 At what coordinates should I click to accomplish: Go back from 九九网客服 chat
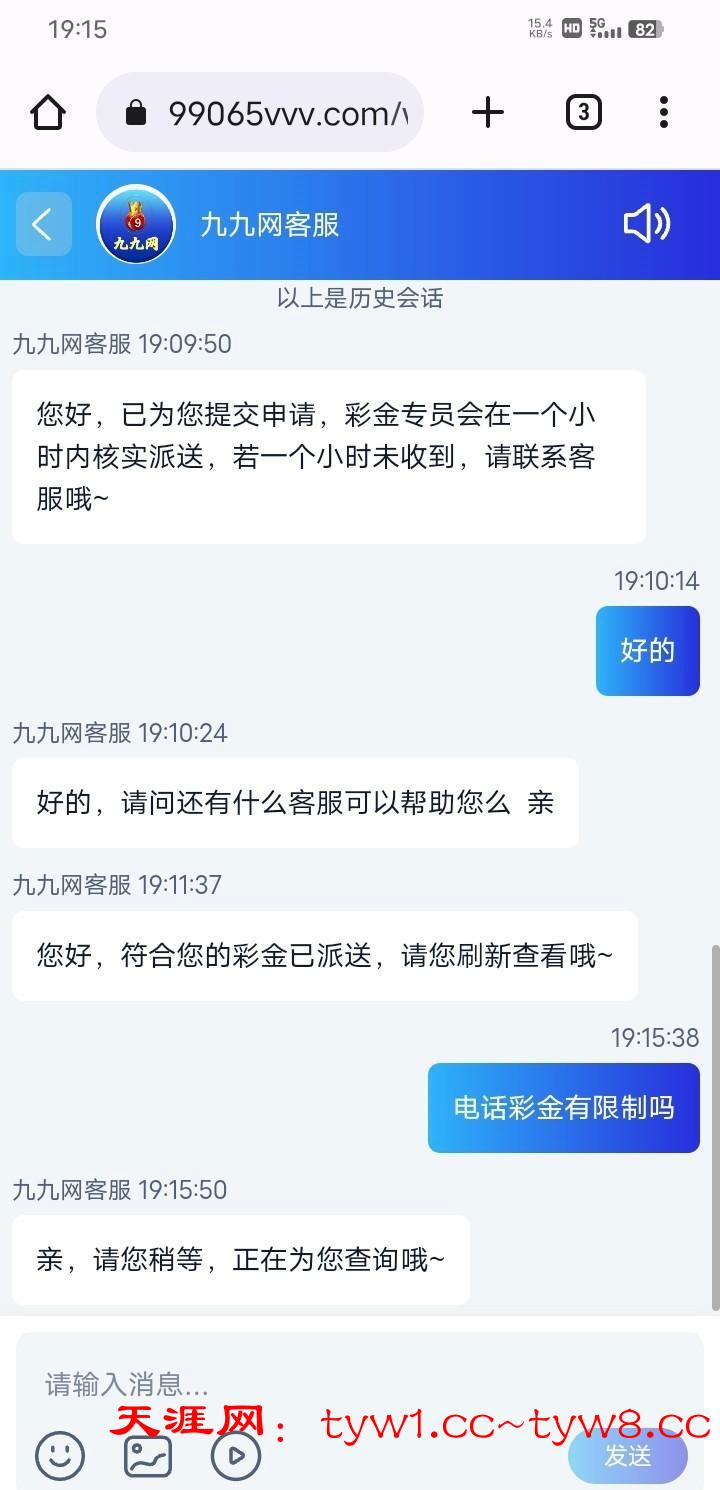pyautogui.click(x=43, y=224)
